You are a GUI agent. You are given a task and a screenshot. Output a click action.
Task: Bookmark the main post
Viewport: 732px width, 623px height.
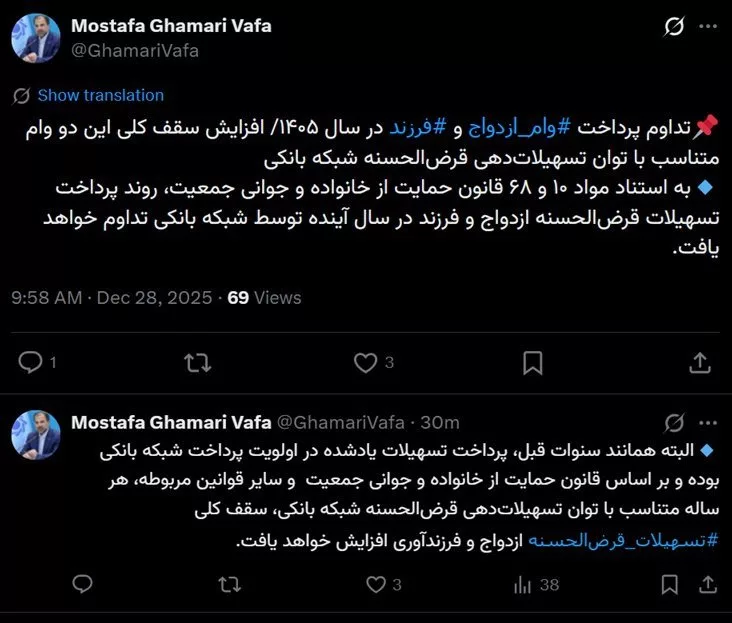pos(533,362)
